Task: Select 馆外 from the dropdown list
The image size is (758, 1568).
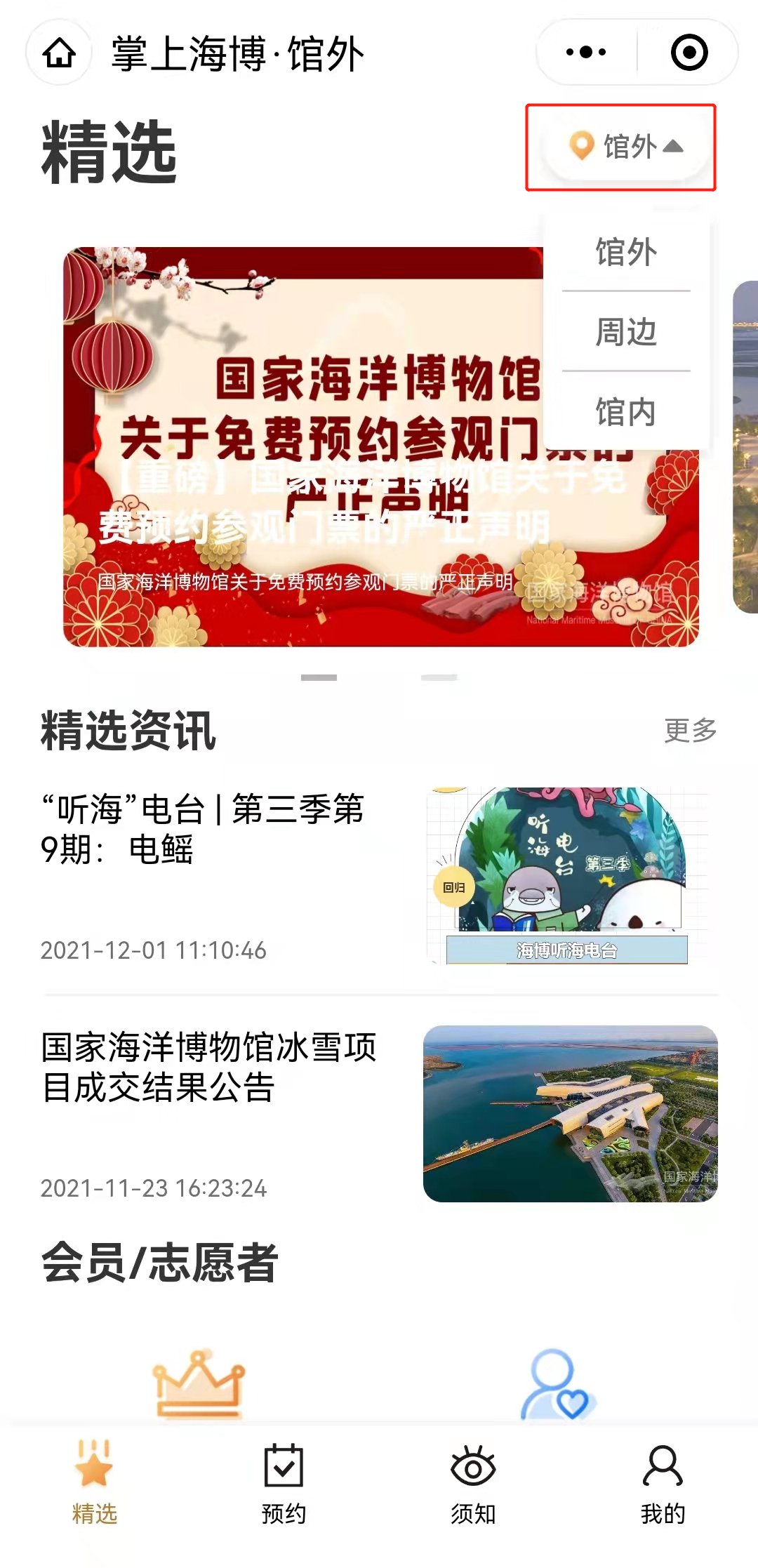Action: (x=626, y=252)
